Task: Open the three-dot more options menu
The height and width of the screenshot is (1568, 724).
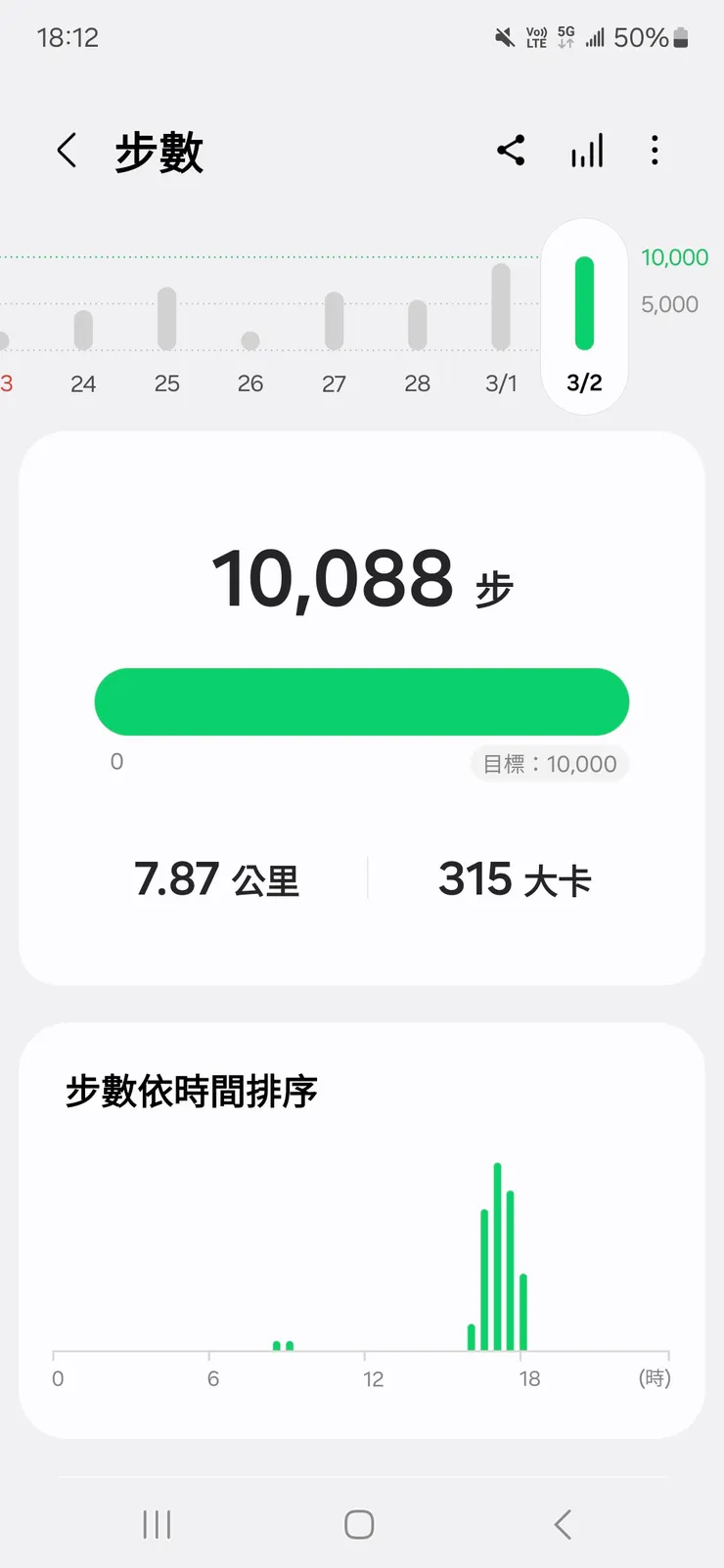Action: tap(654, 151)
